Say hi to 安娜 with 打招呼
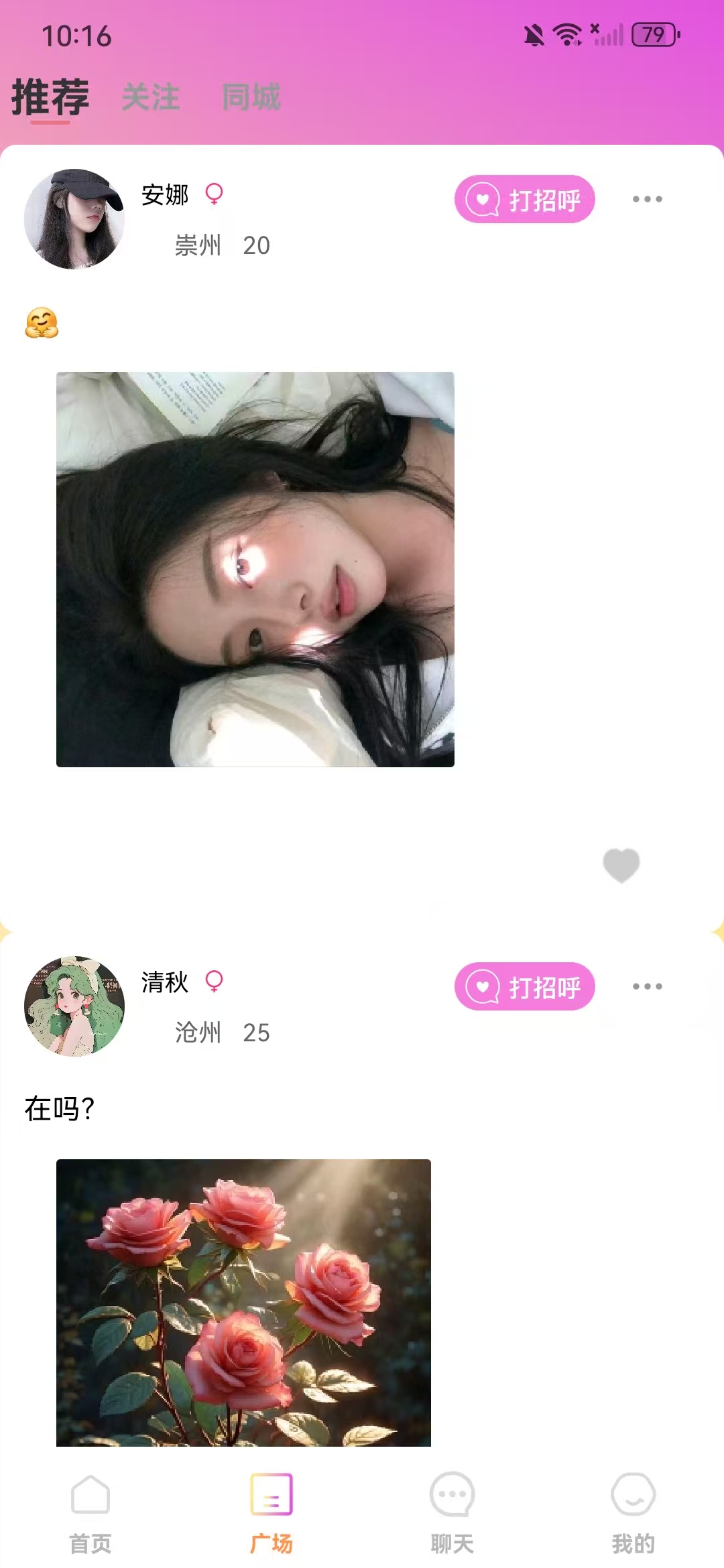The width and height of the screenshot is (724, 1568). pos(525,200)
